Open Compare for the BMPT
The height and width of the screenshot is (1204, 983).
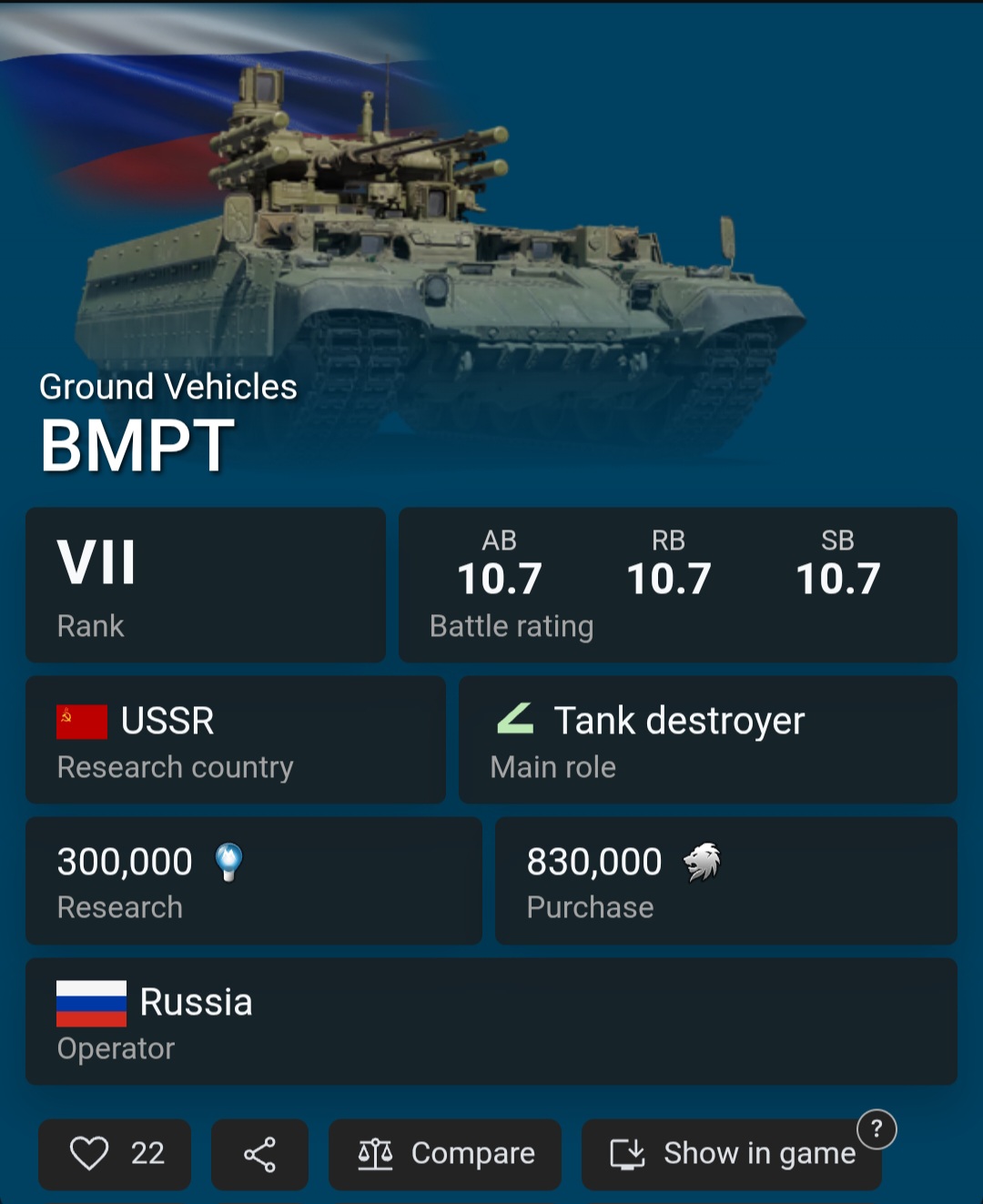pos(445,1154)
